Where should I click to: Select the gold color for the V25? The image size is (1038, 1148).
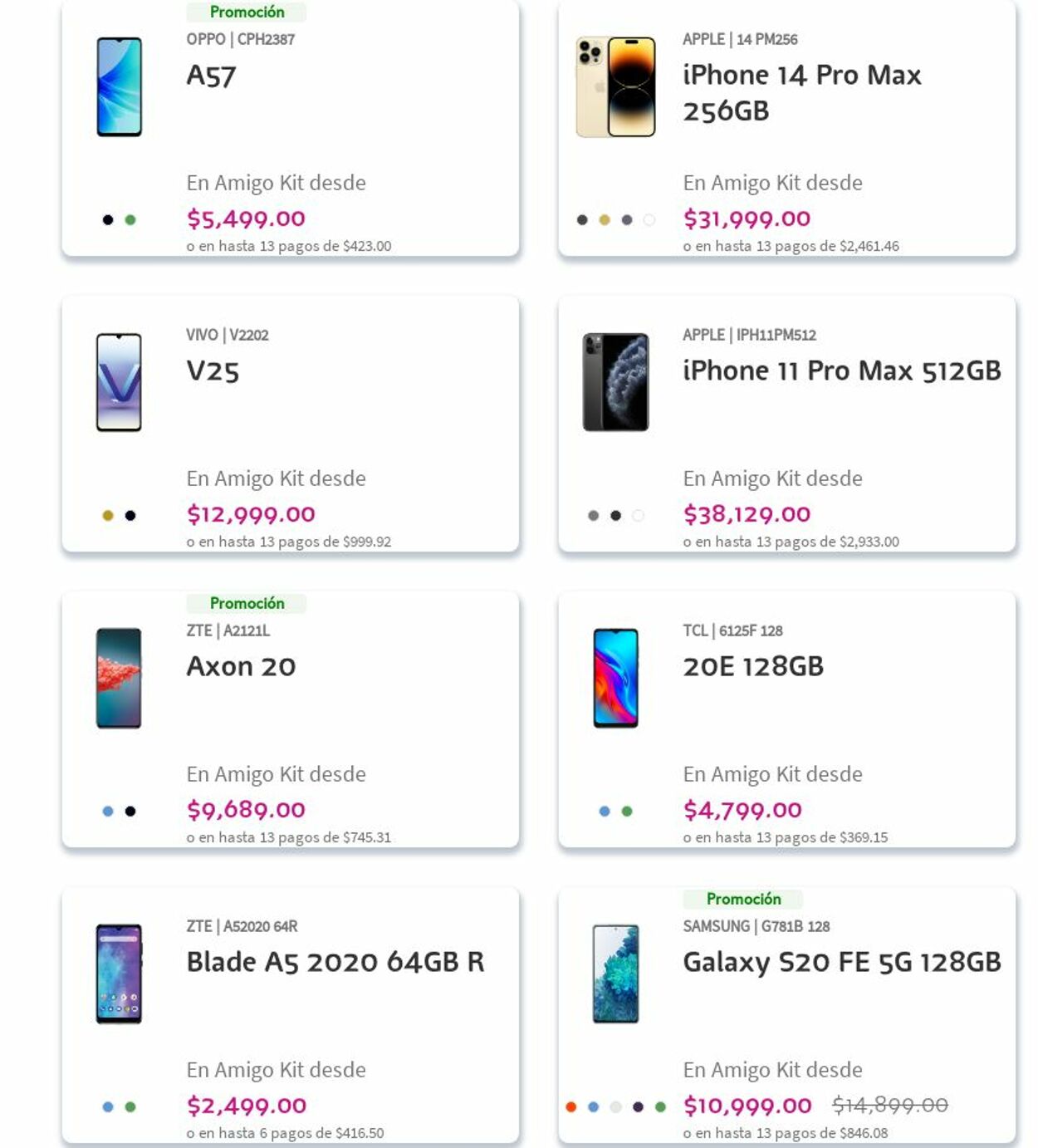[x=108, y=516]
